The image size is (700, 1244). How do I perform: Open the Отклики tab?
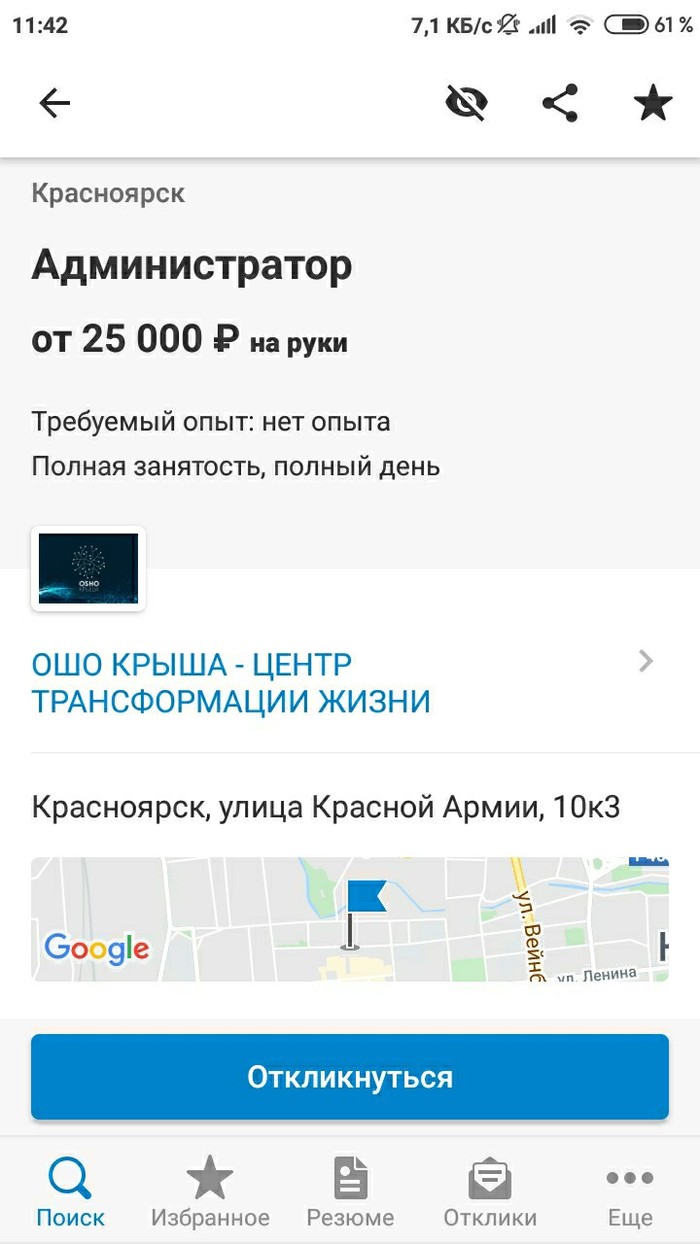pos(490,1192)
